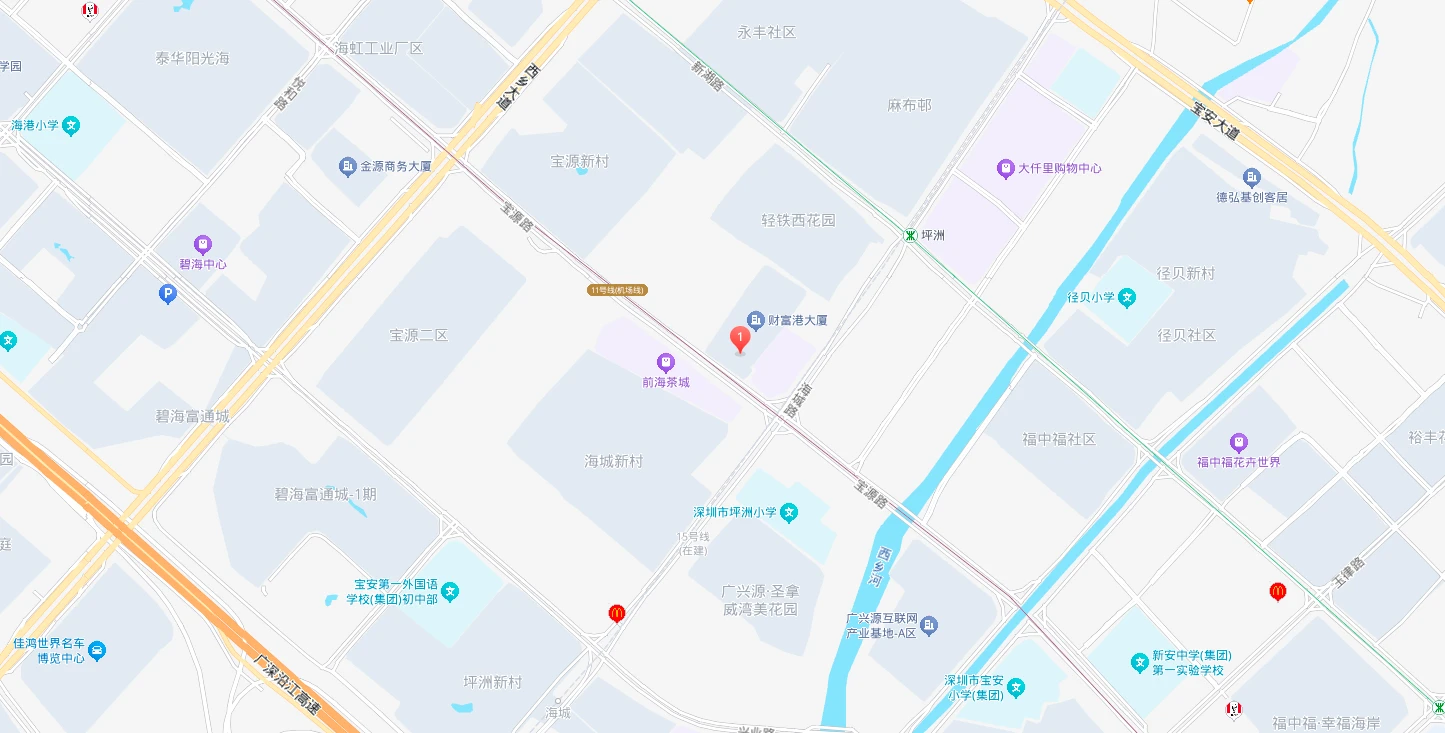Tap the 佳鸿世界名车博览中心 car marker
Viewport: 1445px width, 733px height.
pos(97,651)
